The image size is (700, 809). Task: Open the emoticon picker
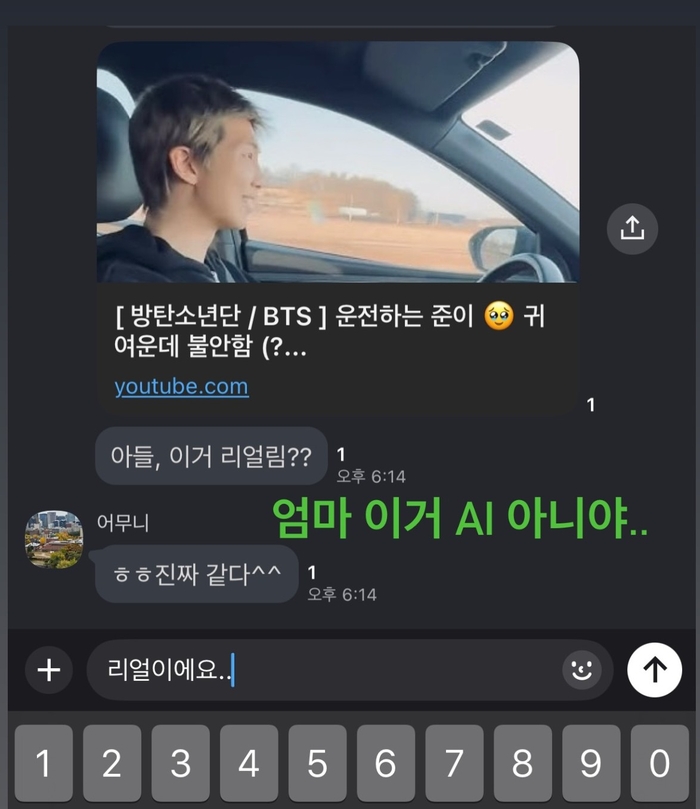coord(581,669)
